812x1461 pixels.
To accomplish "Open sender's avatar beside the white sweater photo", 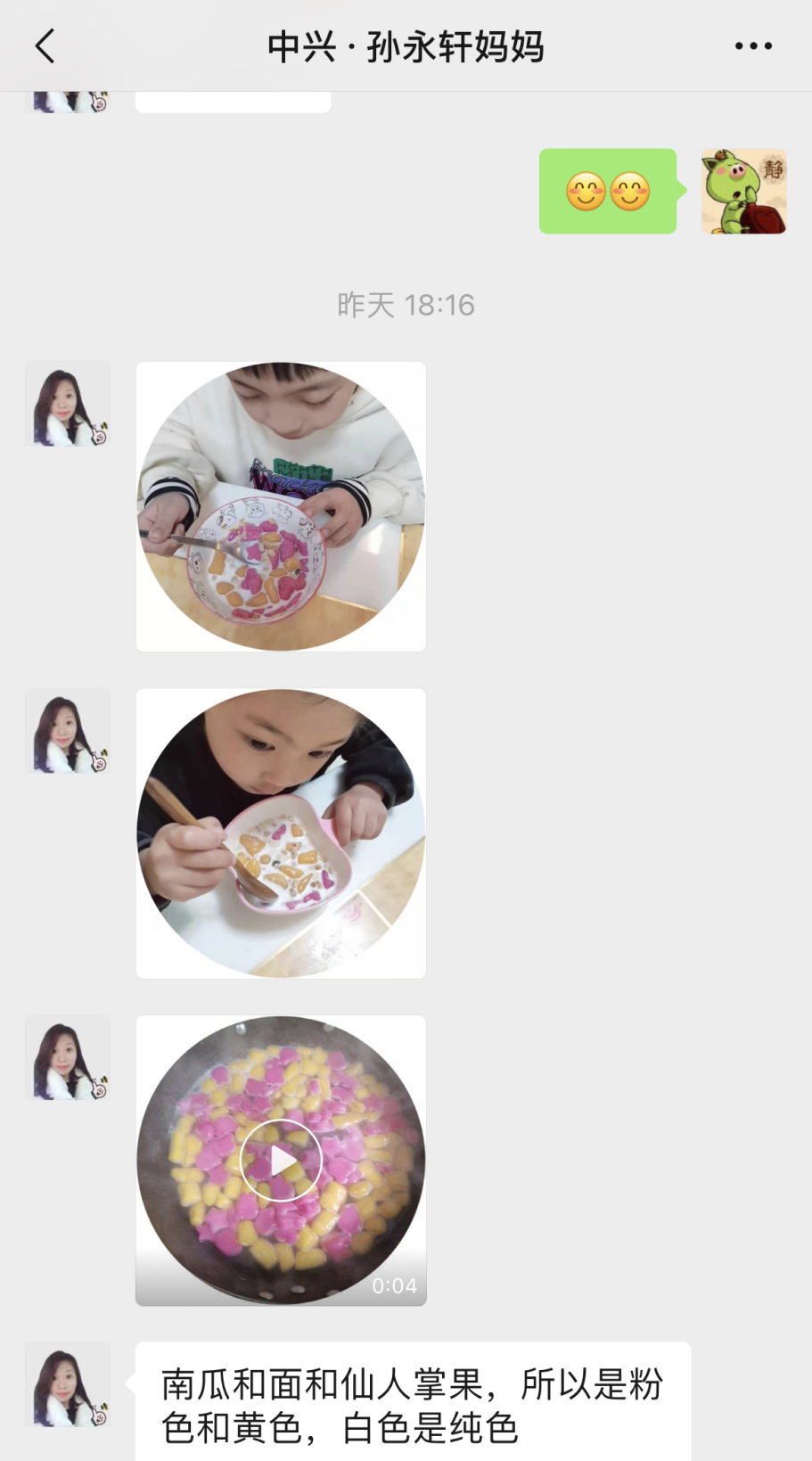I will click(x=68, y=404).
